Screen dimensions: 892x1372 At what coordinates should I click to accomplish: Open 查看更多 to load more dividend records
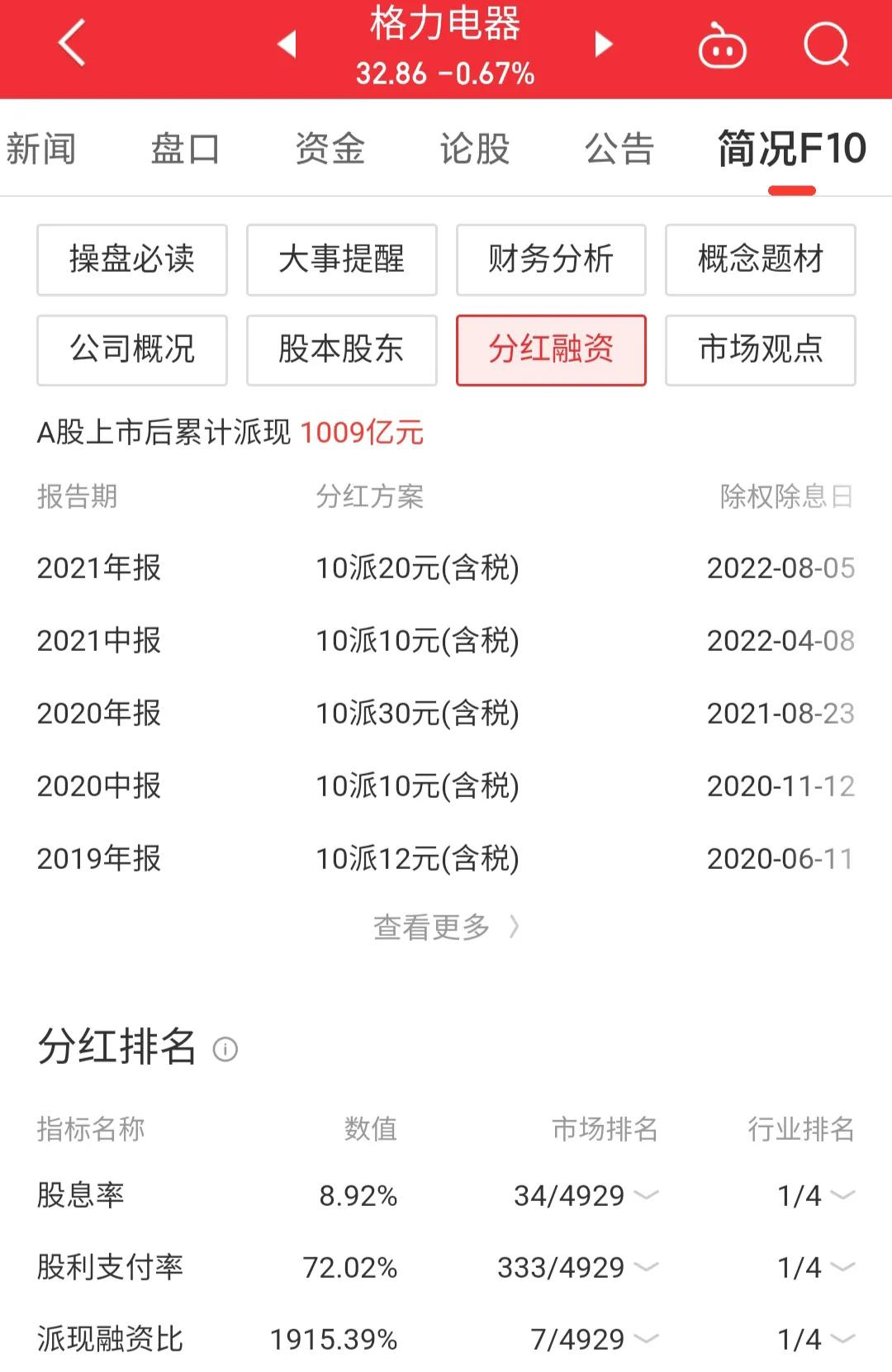[446, 927]
